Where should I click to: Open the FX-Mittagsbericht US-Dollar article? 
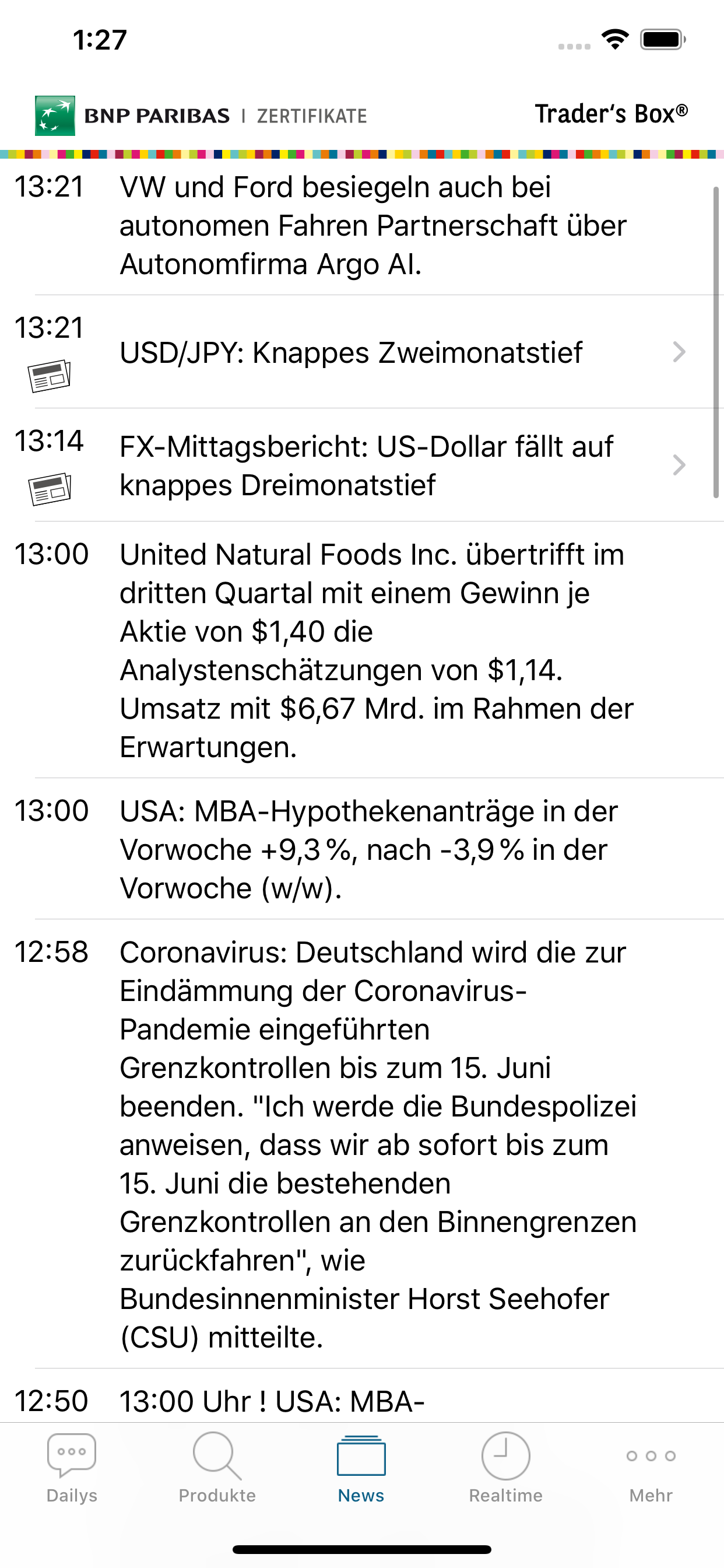coord(362,466)
